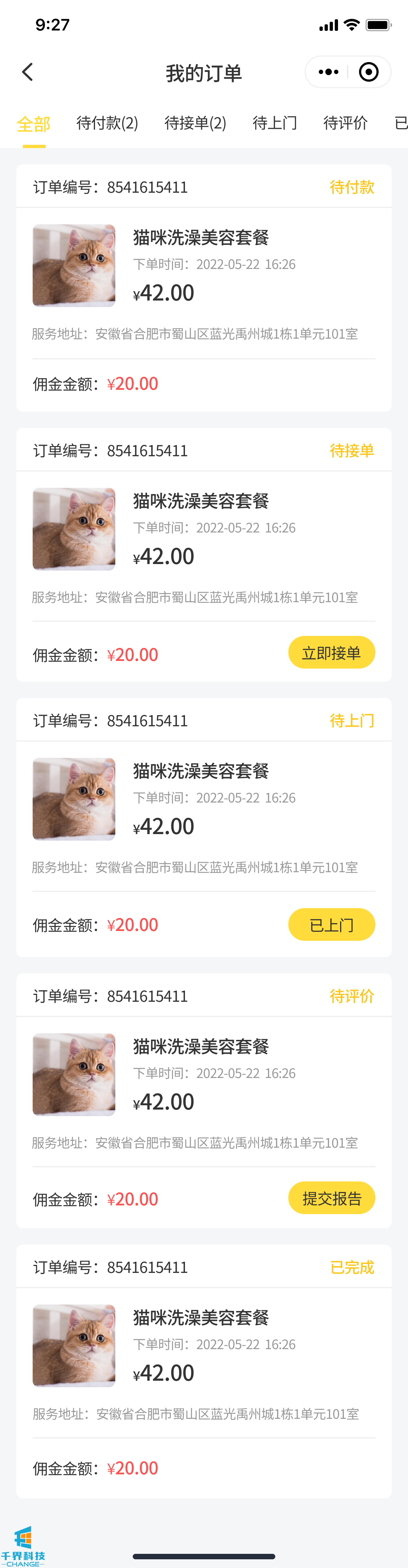Select the 全部 tab
The width and height of the screenshot is (408, 1568).
33,124
